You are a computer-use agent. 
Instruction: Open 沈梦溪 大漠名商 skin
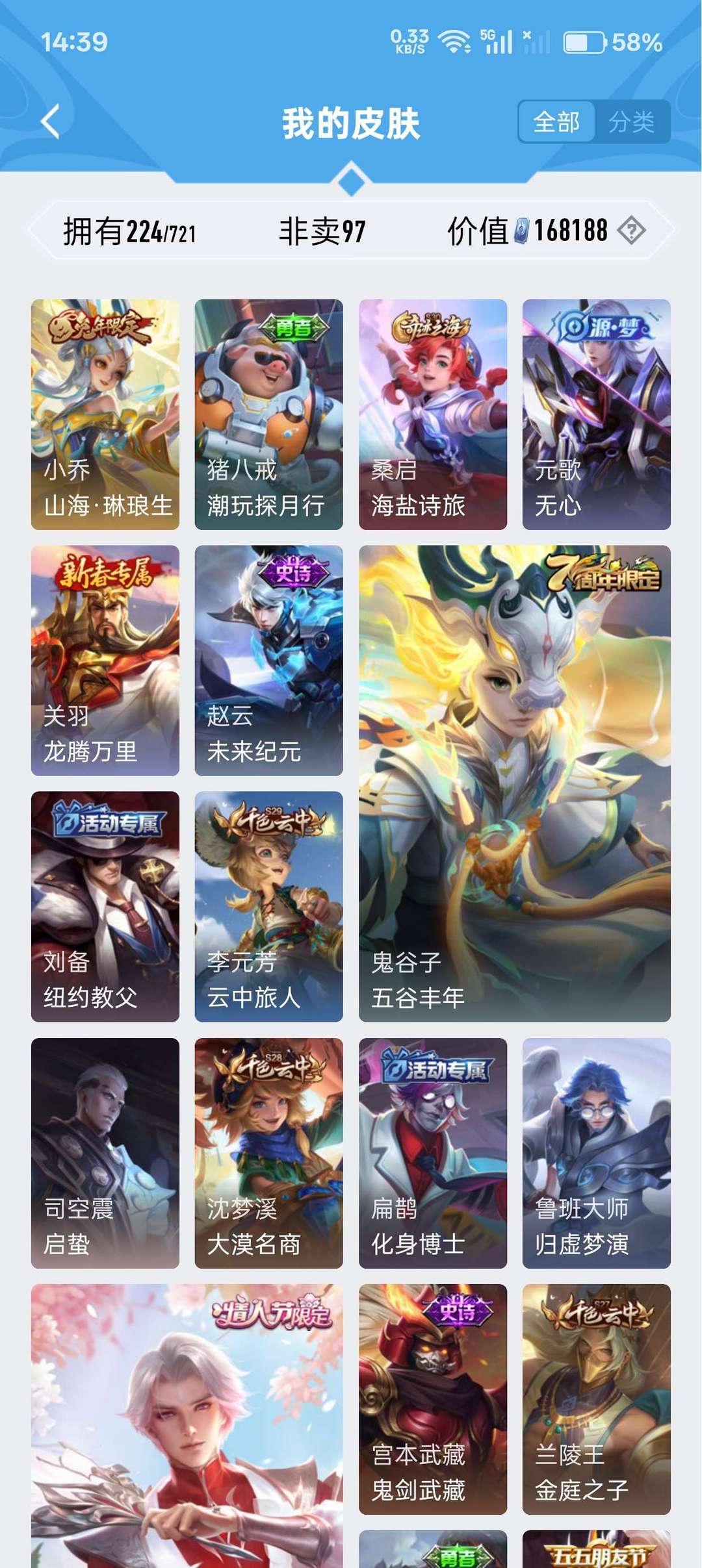coord(269,1153)
